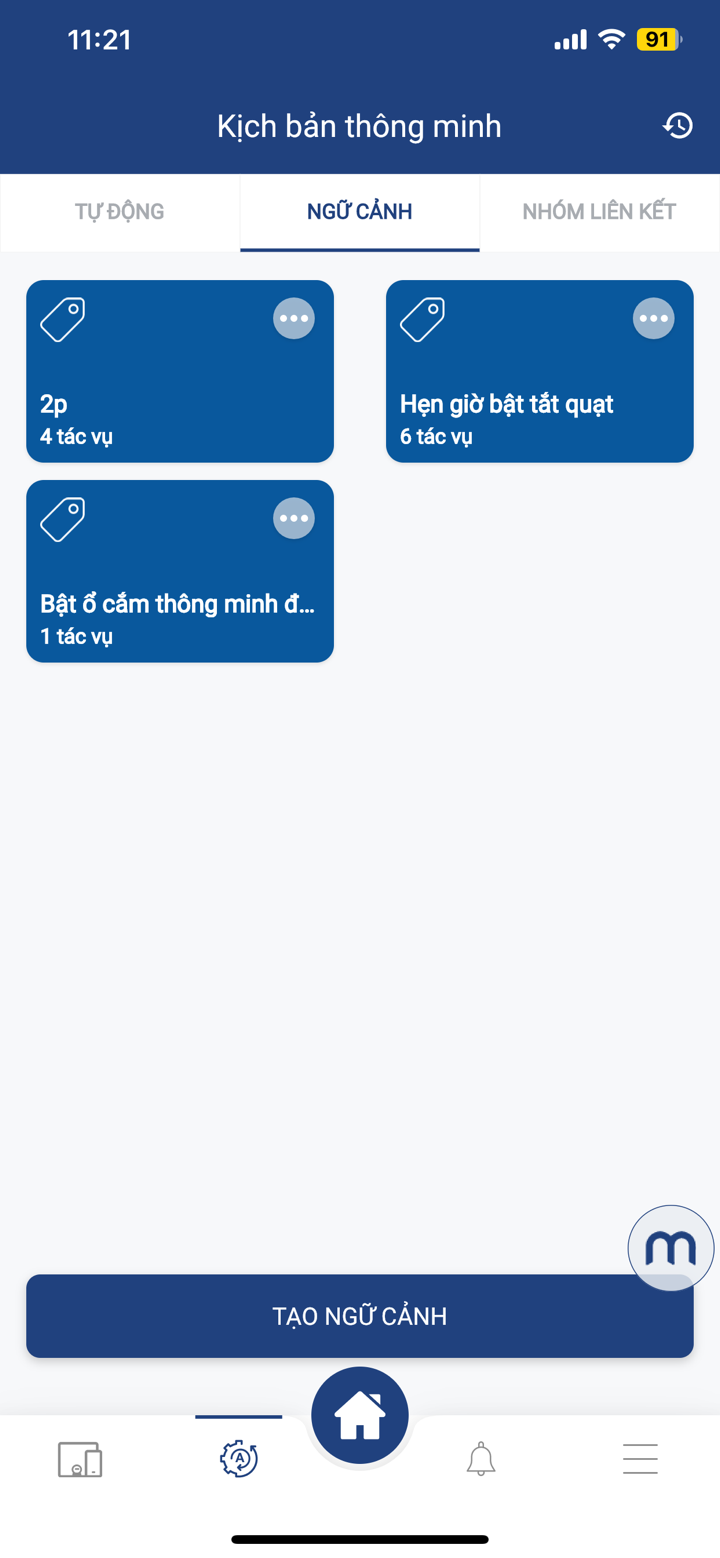This screenshot has height=1558, width=720.
Task: Open more options on Hẹn giờ bật tắt quạt
Action: (653, 318)
